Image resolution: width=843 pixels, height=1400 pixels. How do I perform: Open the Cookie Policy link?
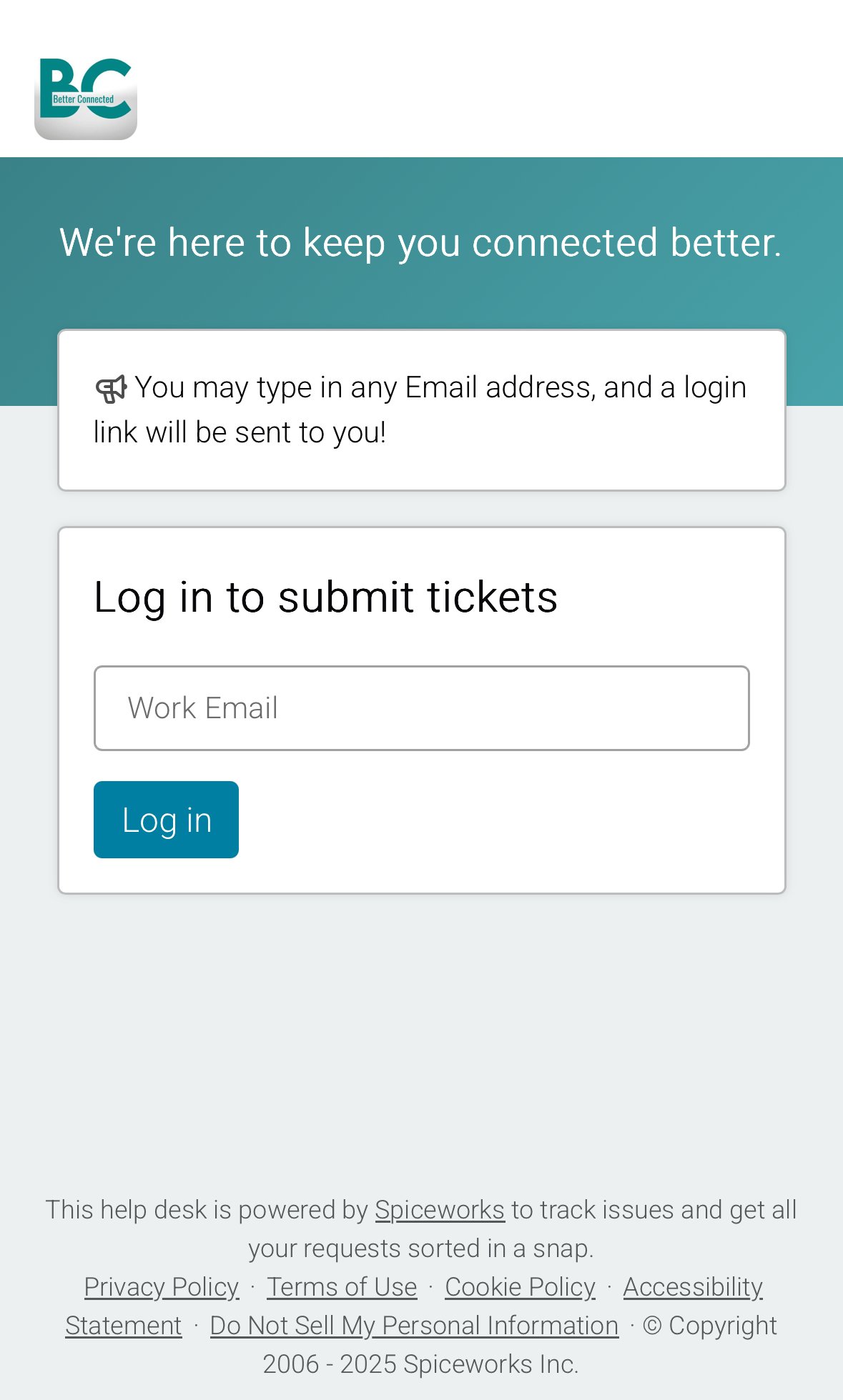tap(520, 1287)
